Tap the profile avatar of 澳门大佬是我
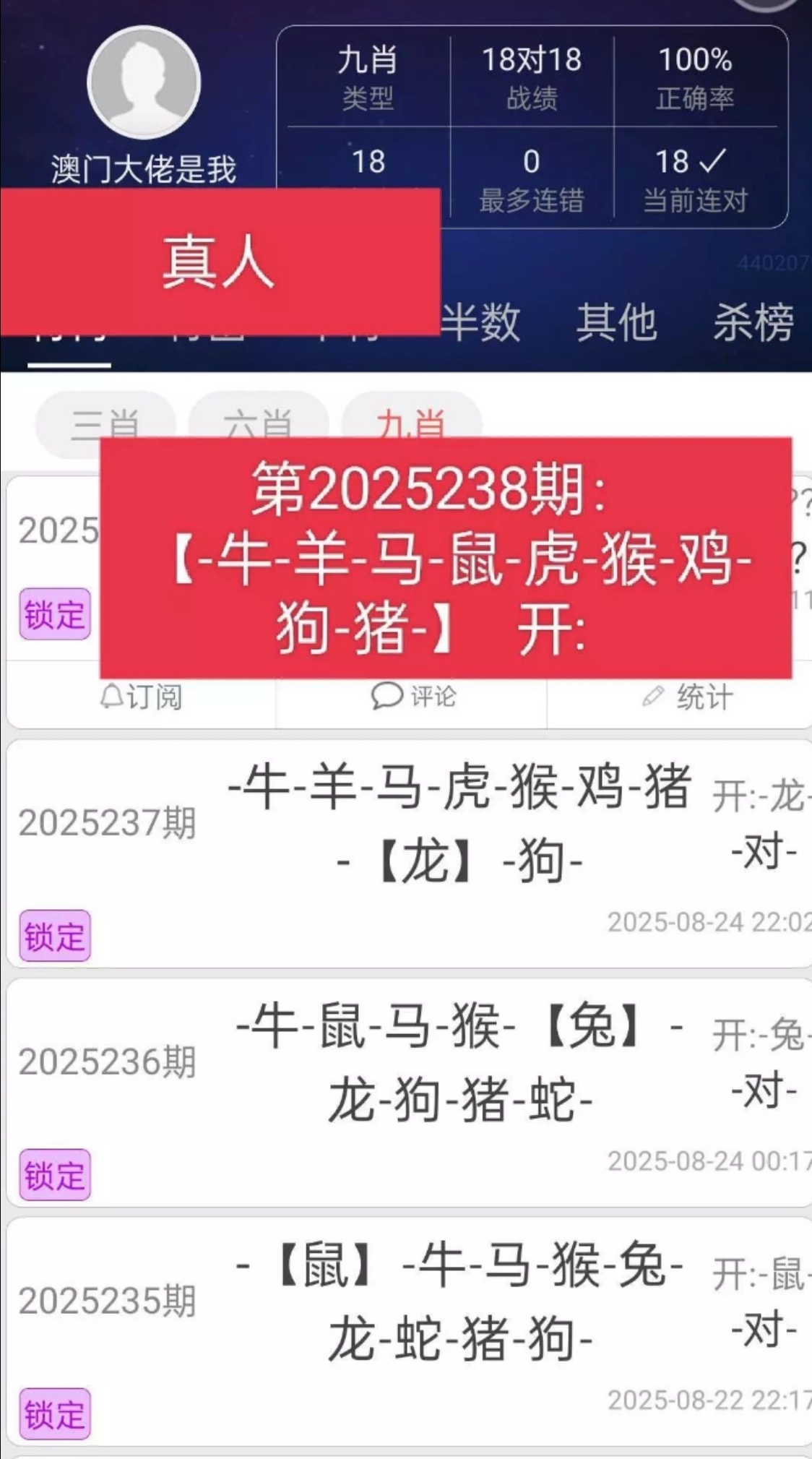The height and width of the screenshot is (1459, 812). [x=144, y=83]
